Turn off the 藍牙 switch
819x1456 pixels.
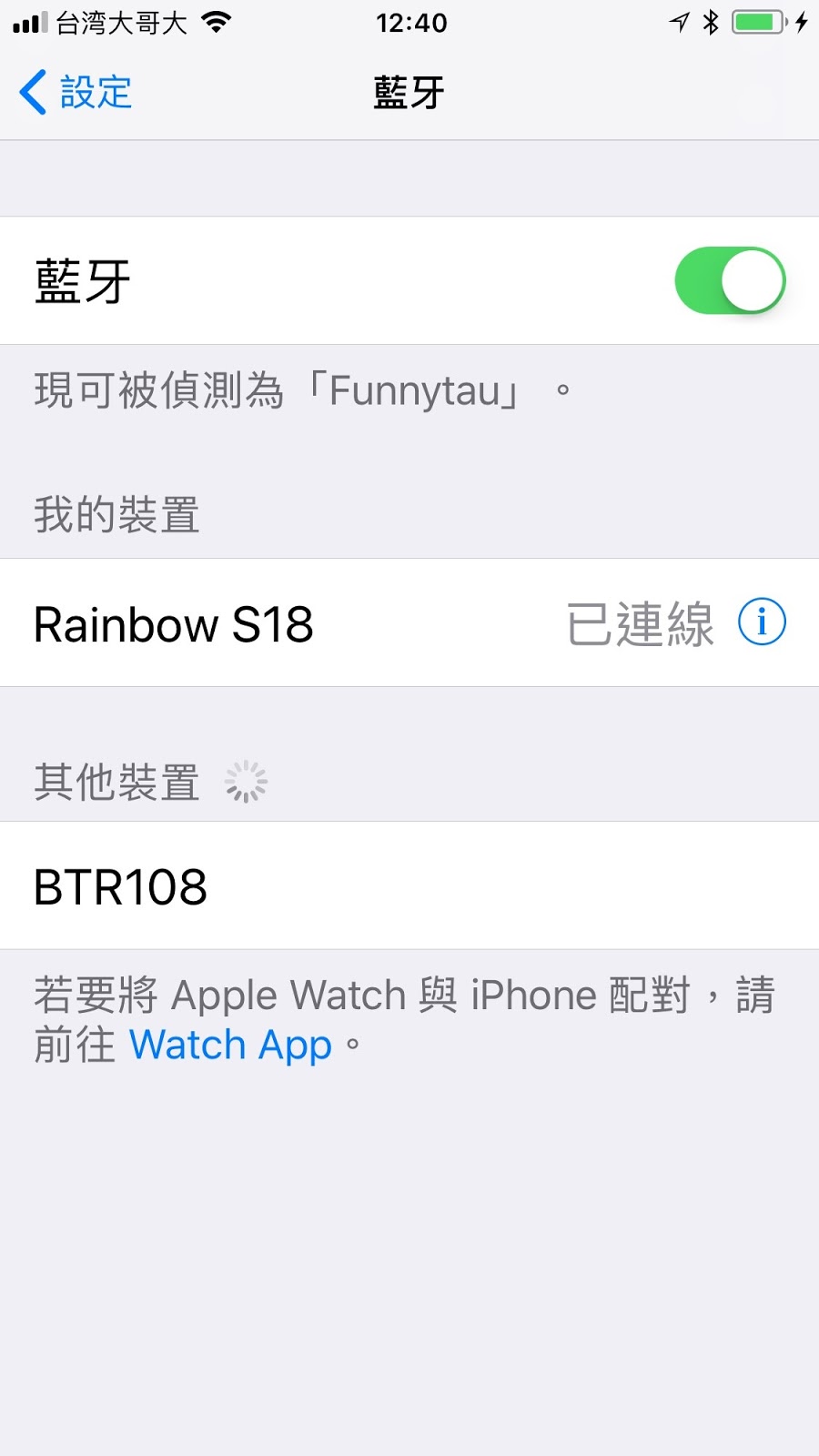tap(730, 280)
